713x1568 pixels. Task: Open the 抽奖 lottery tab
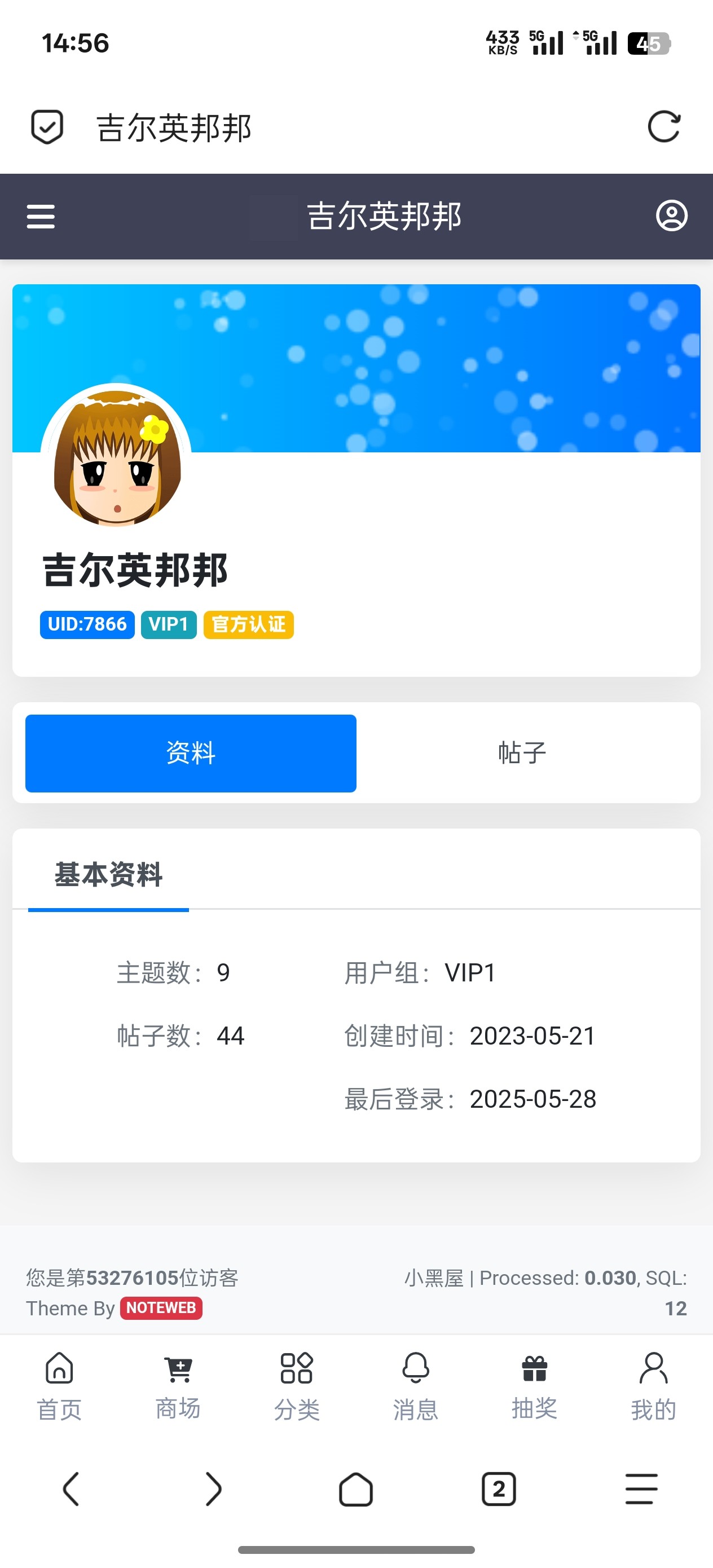click(534, 1386)
